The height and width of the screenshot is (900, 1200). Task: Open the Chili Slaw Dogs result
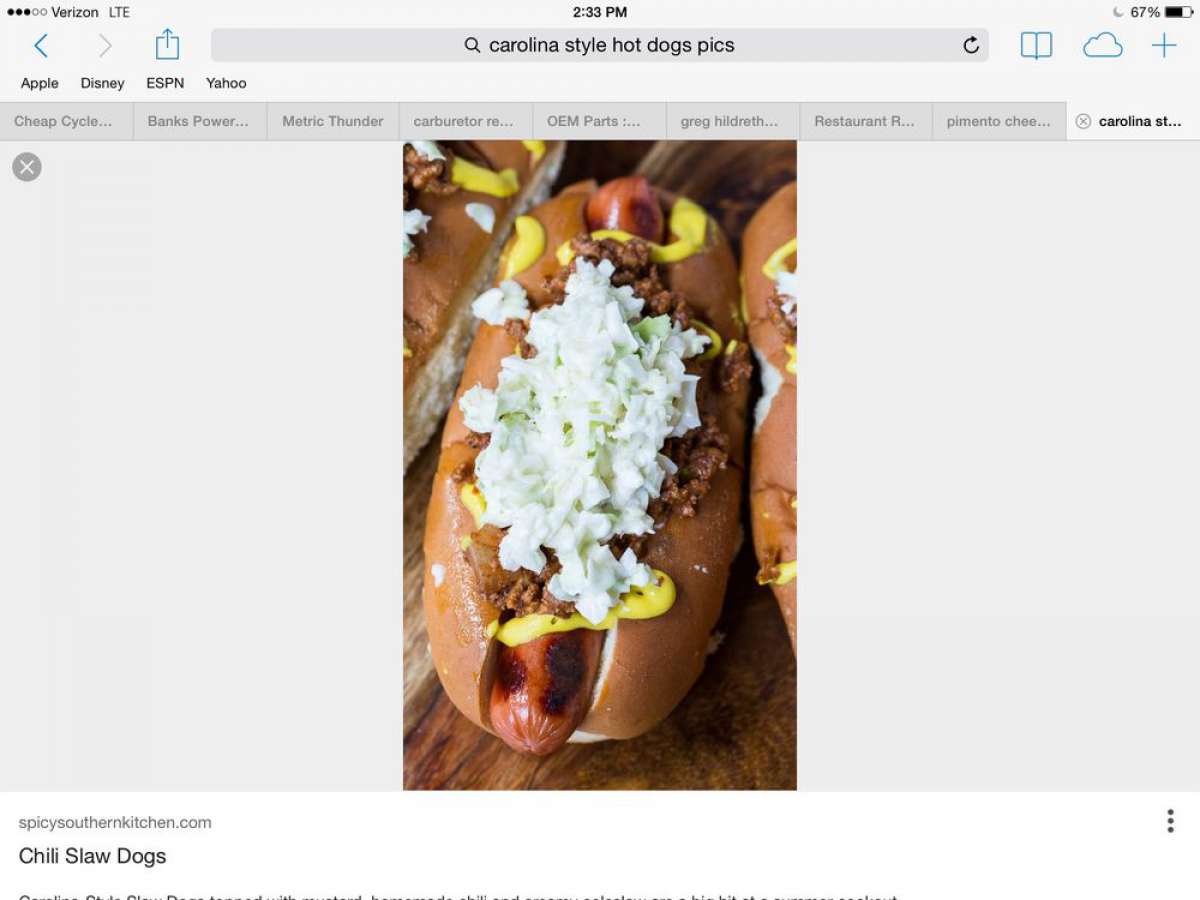click(92, 856)
